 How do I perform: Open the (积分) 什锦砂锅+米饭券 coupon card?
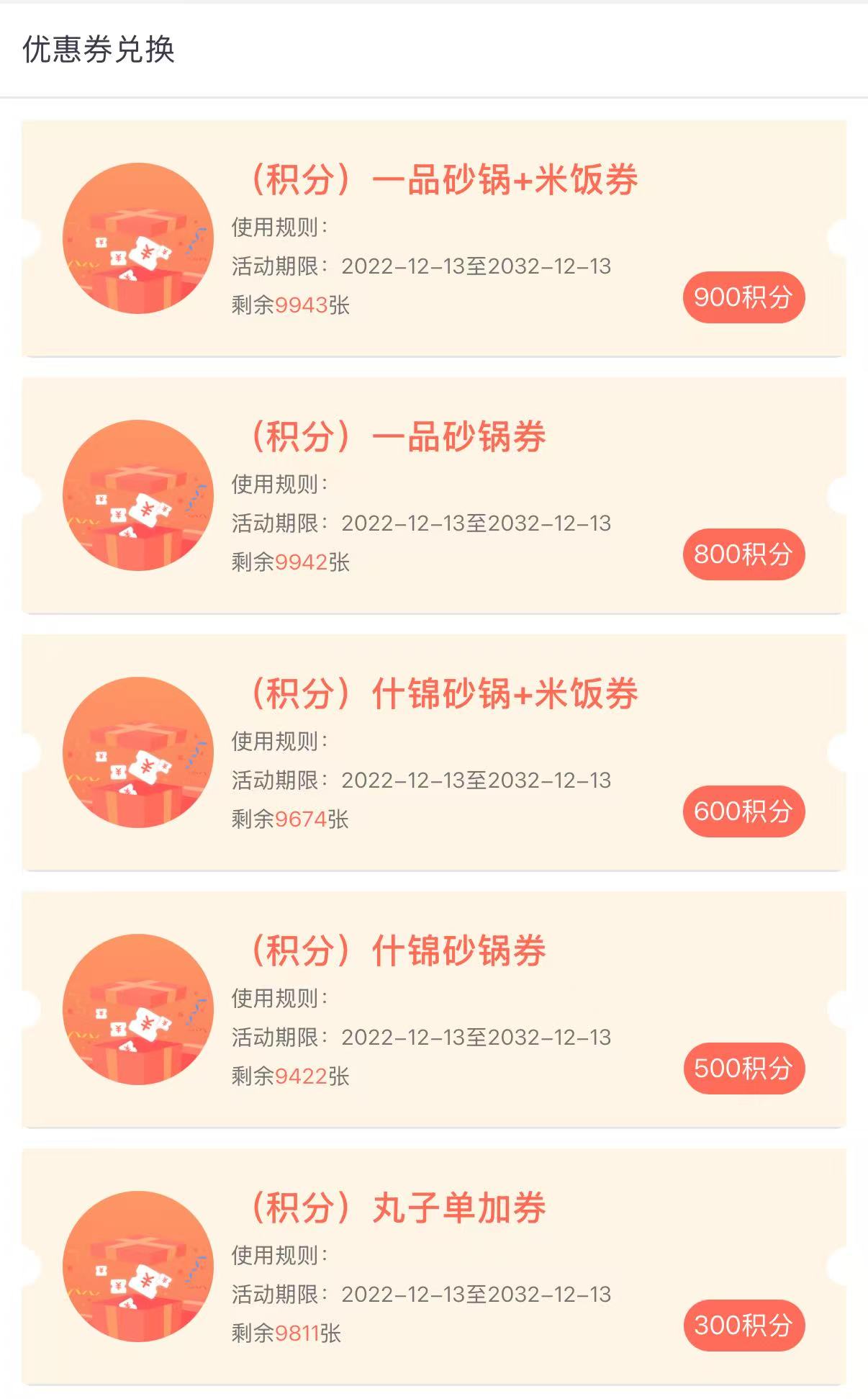coord(443,694)
